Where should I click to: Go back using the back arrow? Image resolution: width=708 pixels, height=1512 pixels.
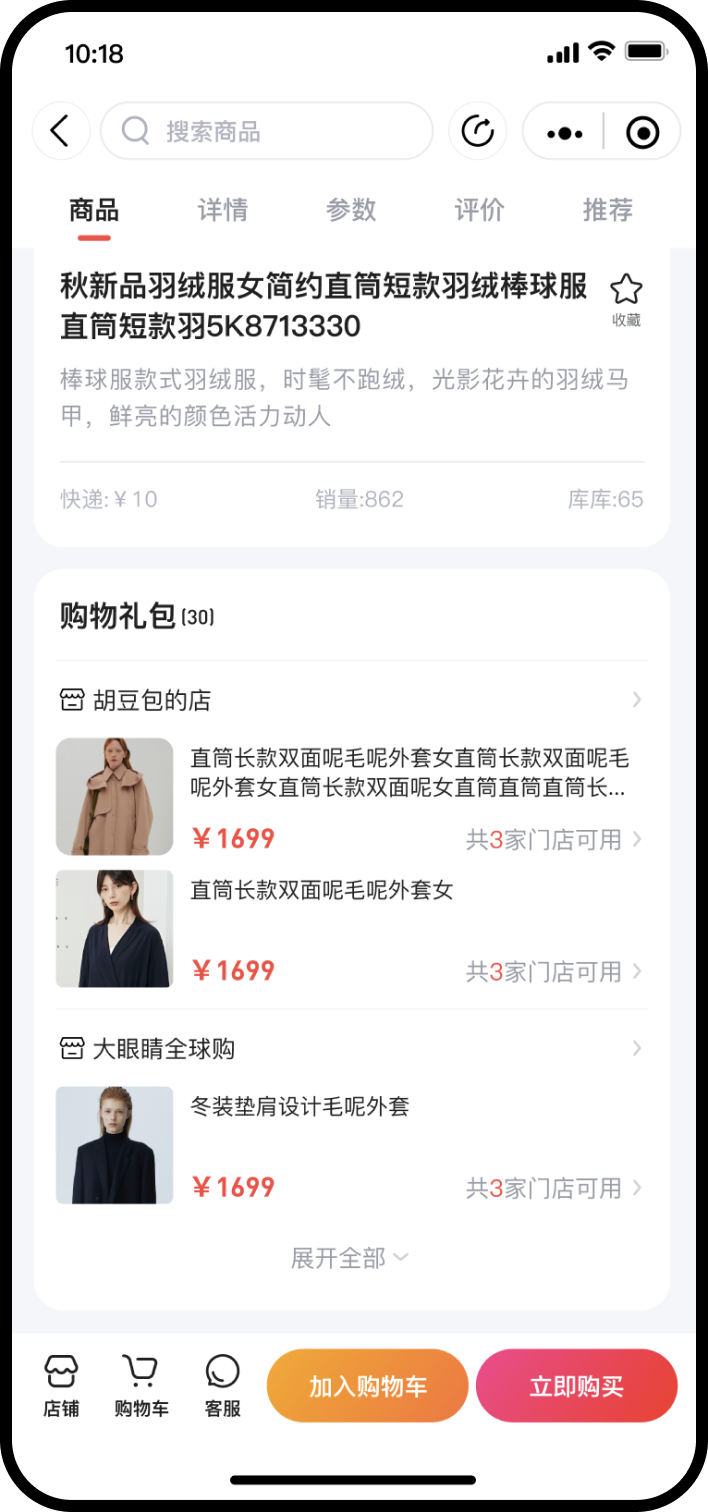click(x=60, y=131)
